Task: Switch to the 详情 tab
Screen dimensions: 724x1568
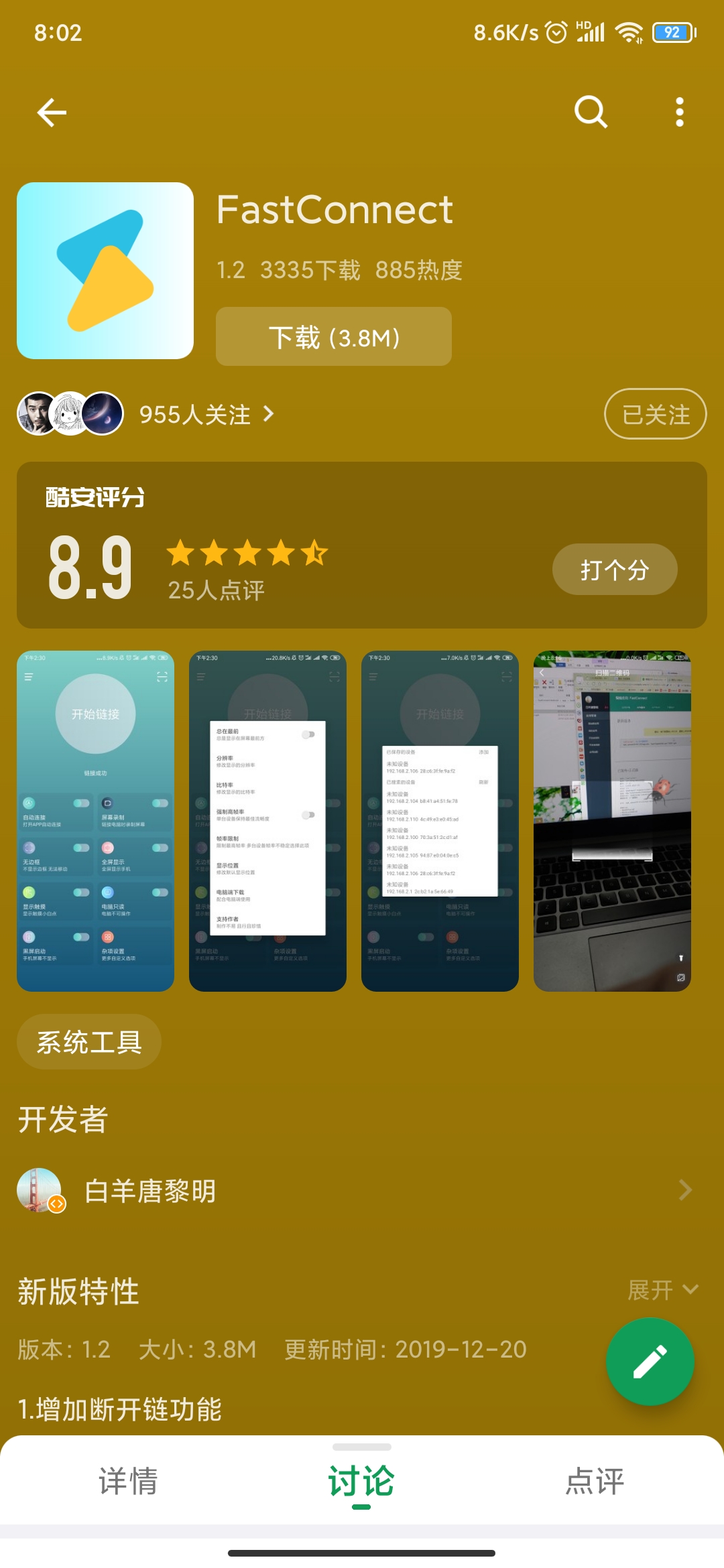Action: [128, 1481]
